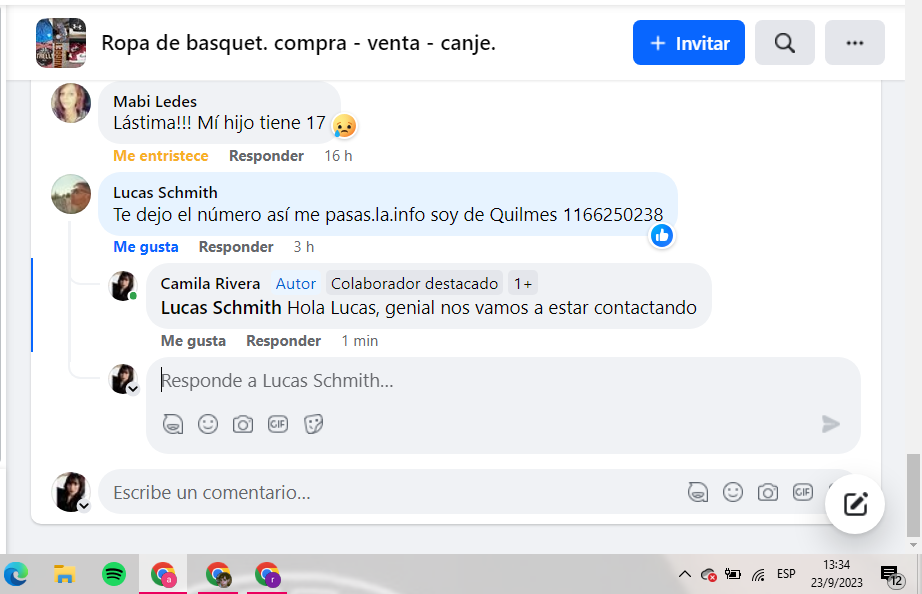The width and height of the screenshot is (922, 594).
Task: Open the three-dot group options menu
Action: click(854, 43)
